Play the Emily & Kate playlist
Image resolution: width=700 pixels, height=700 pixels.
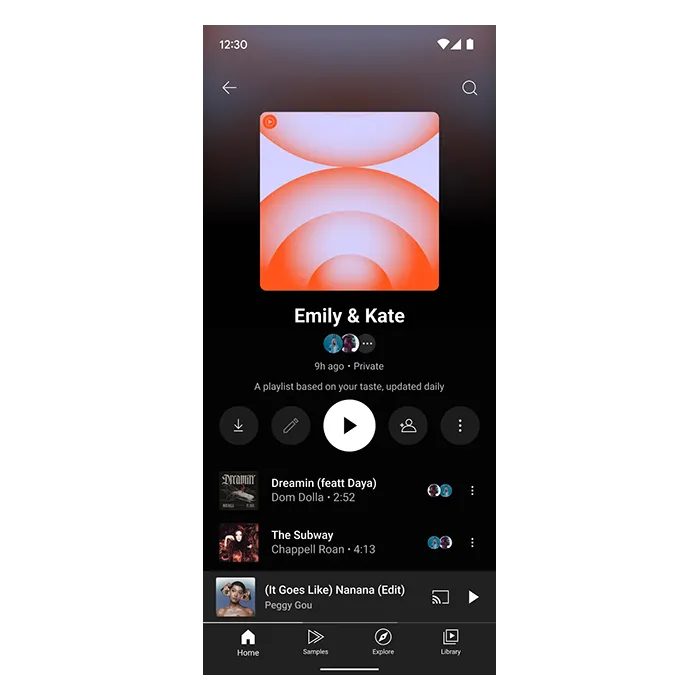(349, 426)
